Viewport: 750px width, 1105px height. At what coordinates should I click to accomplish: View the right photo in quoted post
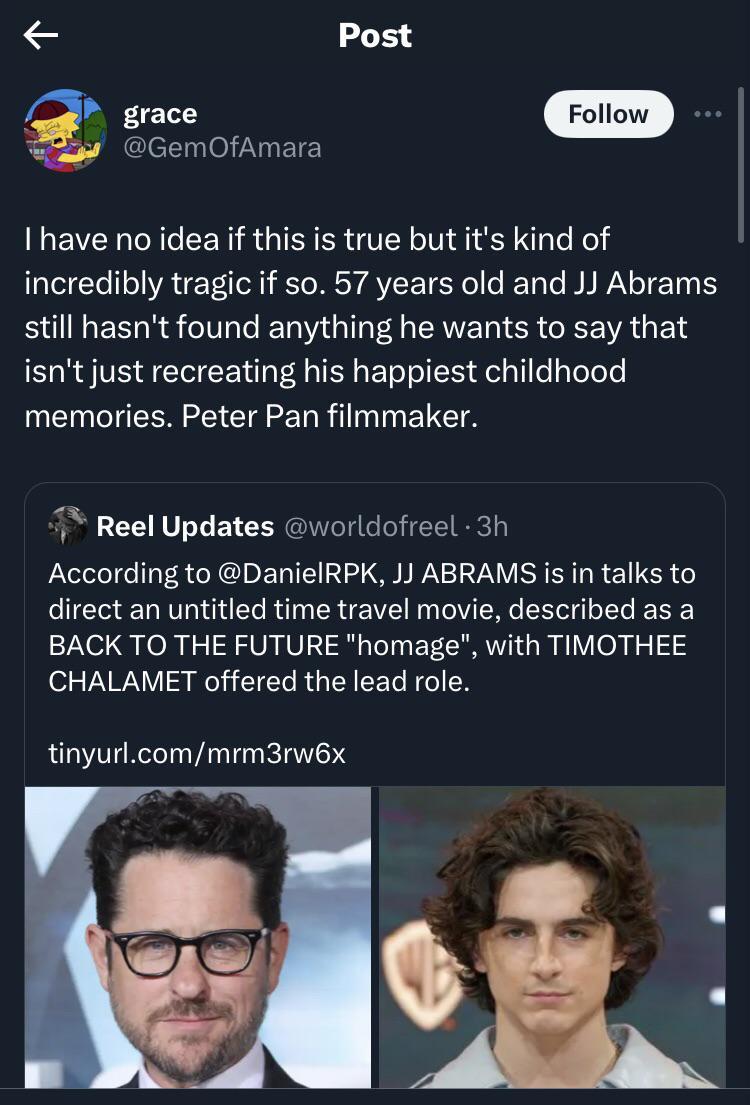click(552, 937)
